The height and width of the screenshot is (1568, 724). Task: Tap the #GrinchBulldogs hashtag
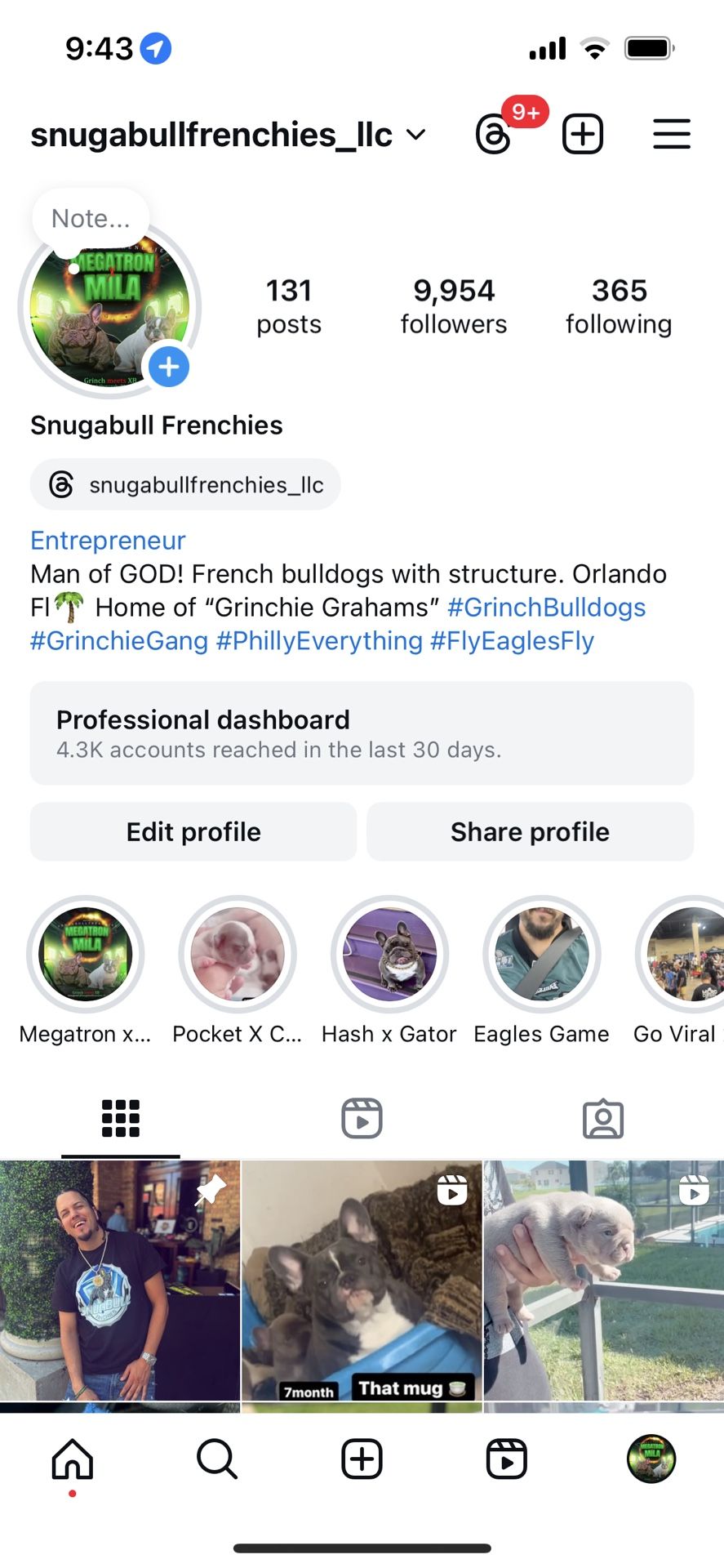point(546,608)
